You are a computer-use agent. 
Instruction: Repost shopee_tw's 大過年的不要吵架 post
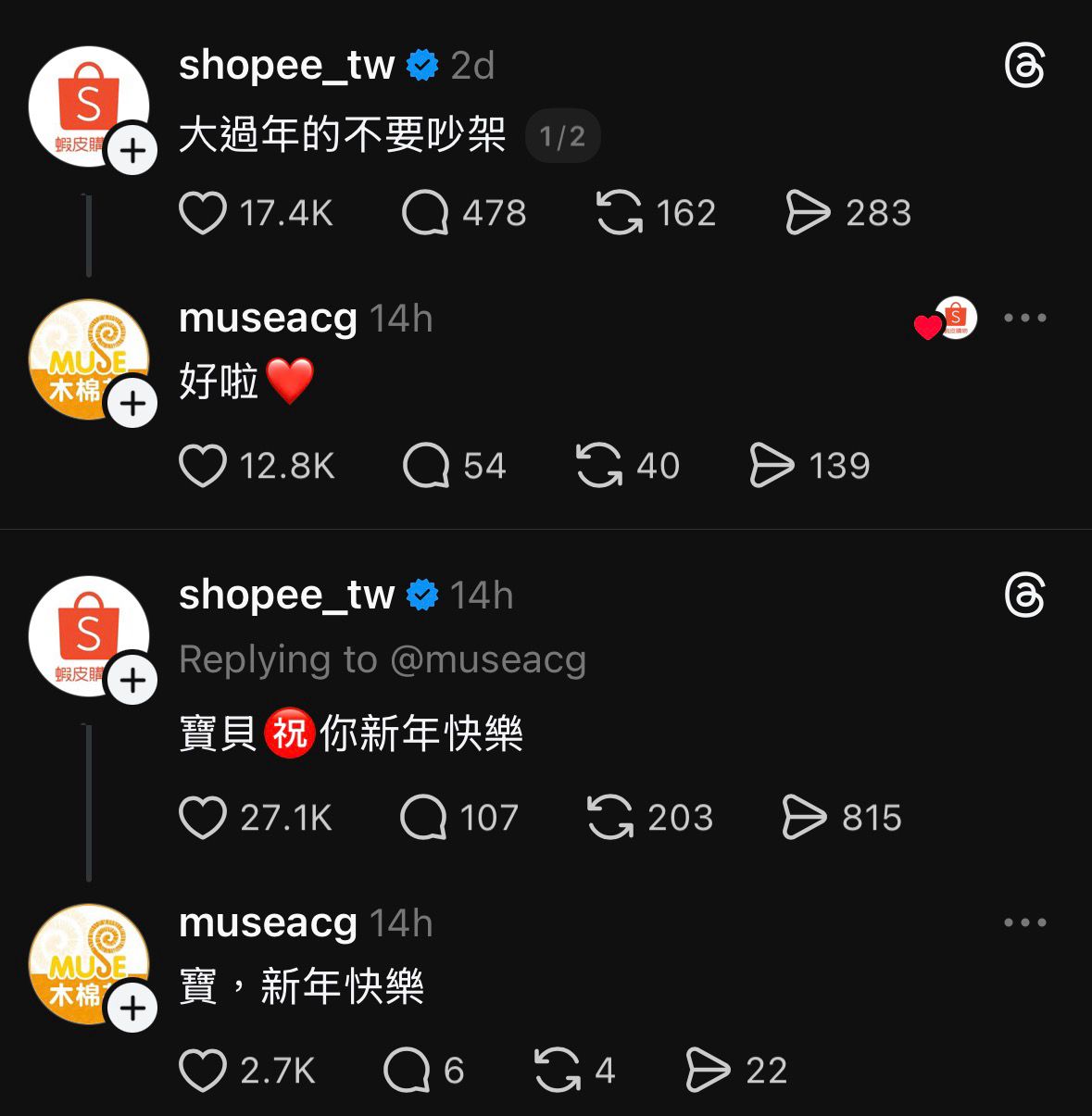pos(619,213)
